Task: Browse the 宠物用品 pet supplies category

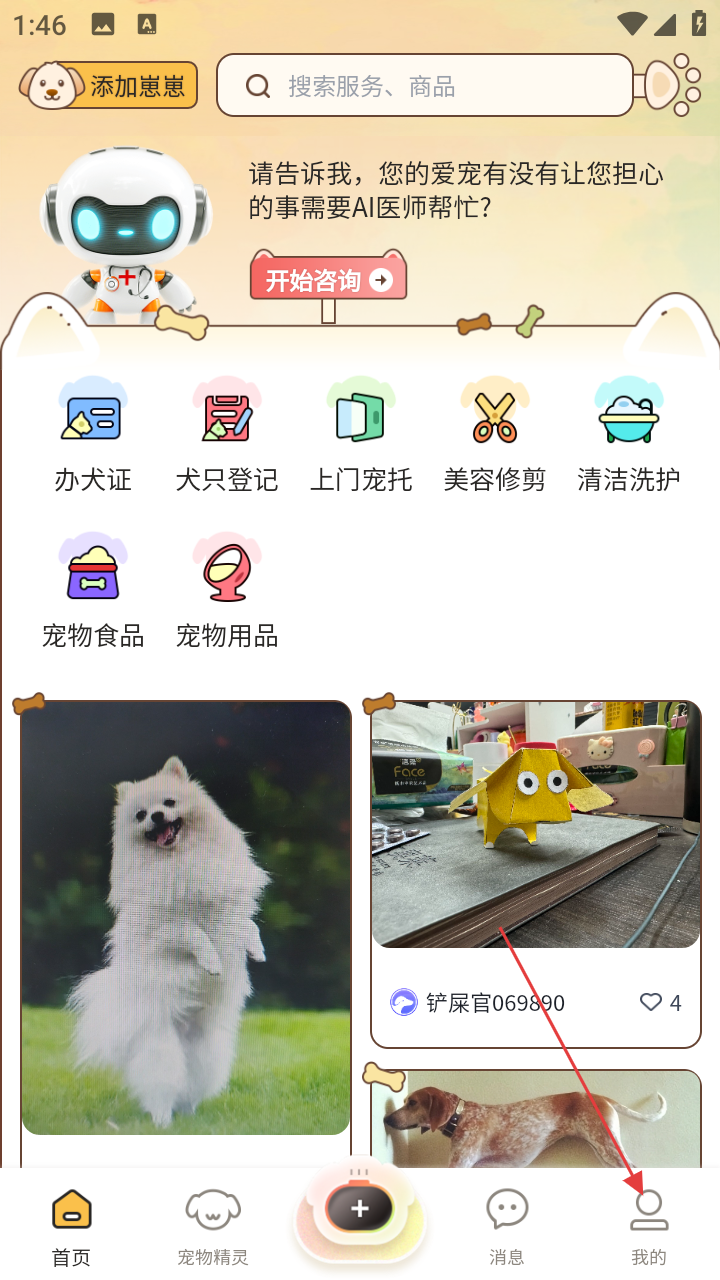Action: pyautogui.click(x=227, y=590)
